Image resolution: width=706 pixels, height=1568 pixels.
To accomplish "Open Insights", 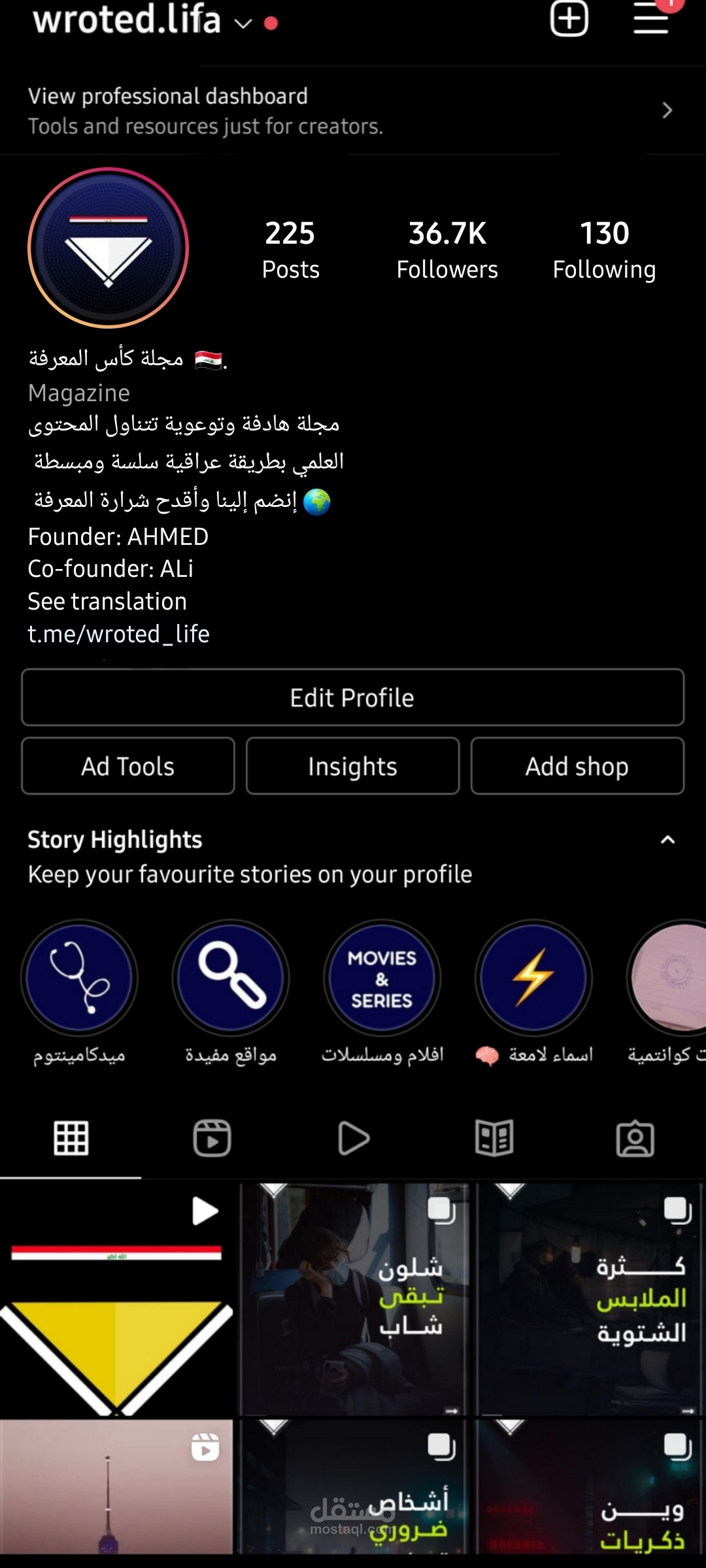I will coord(353,766).
